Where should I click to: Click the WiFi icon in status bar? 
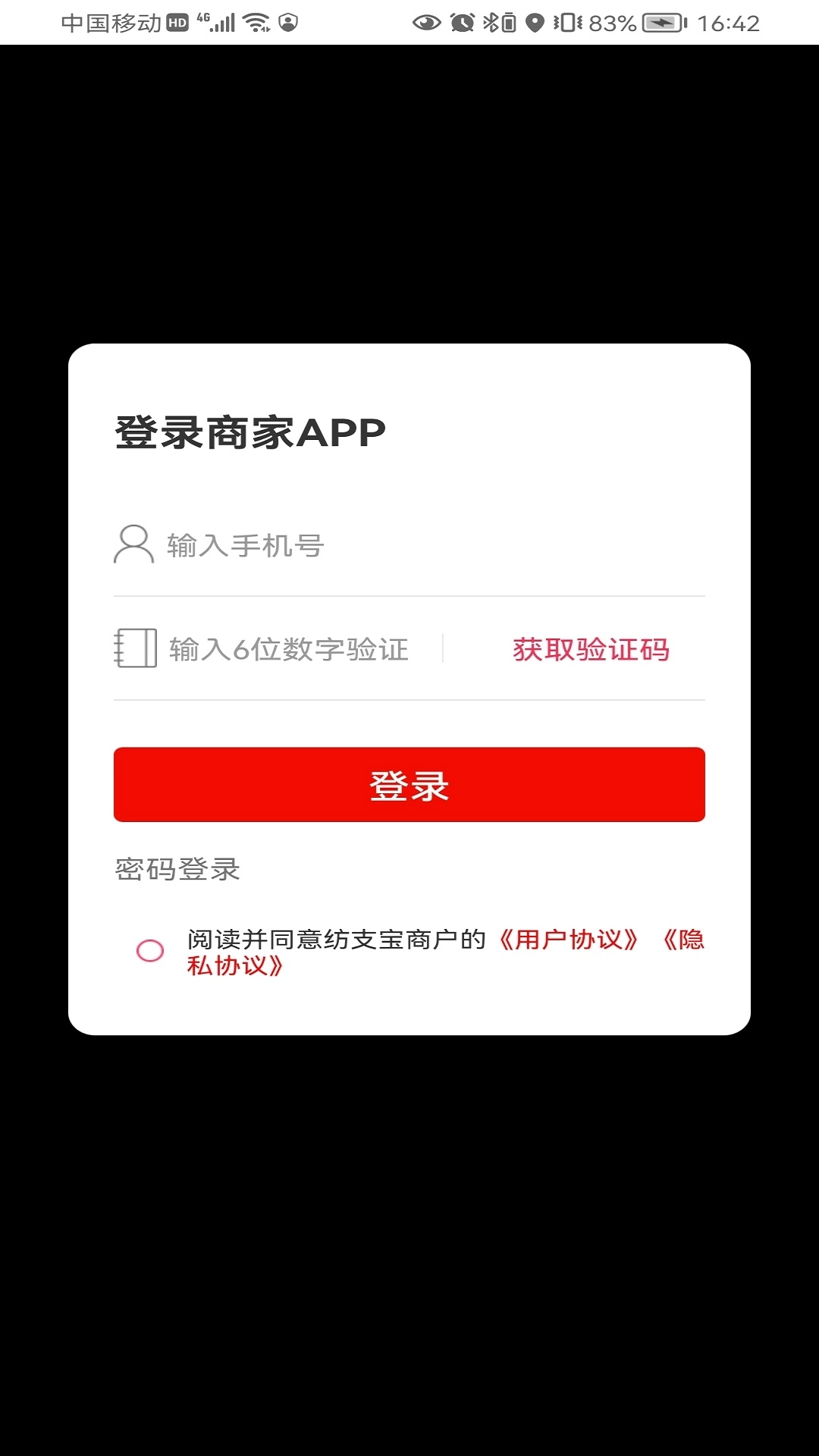click(x=255, y=23)
